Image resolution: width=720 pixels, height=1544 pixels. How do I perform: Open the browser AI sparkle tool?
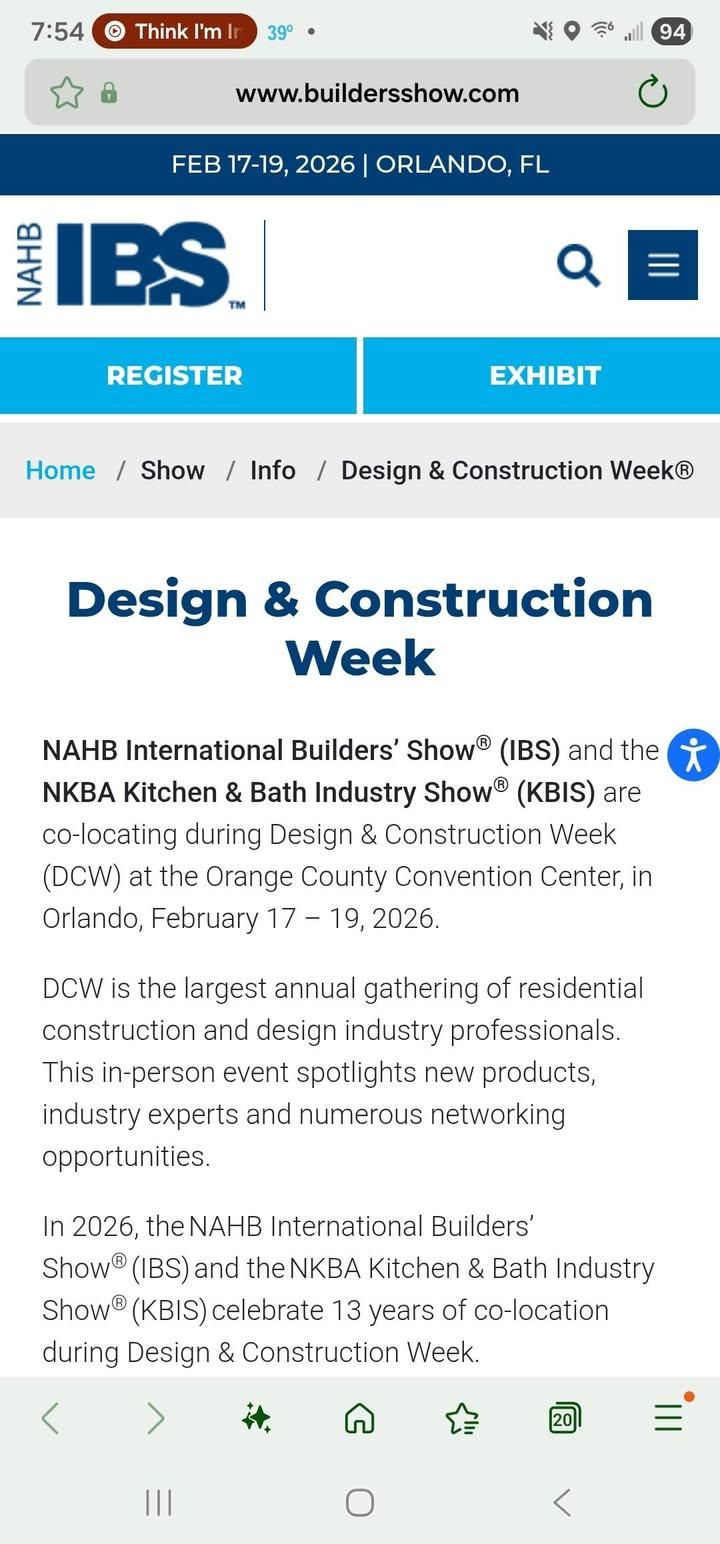(x=257, y=1417)
